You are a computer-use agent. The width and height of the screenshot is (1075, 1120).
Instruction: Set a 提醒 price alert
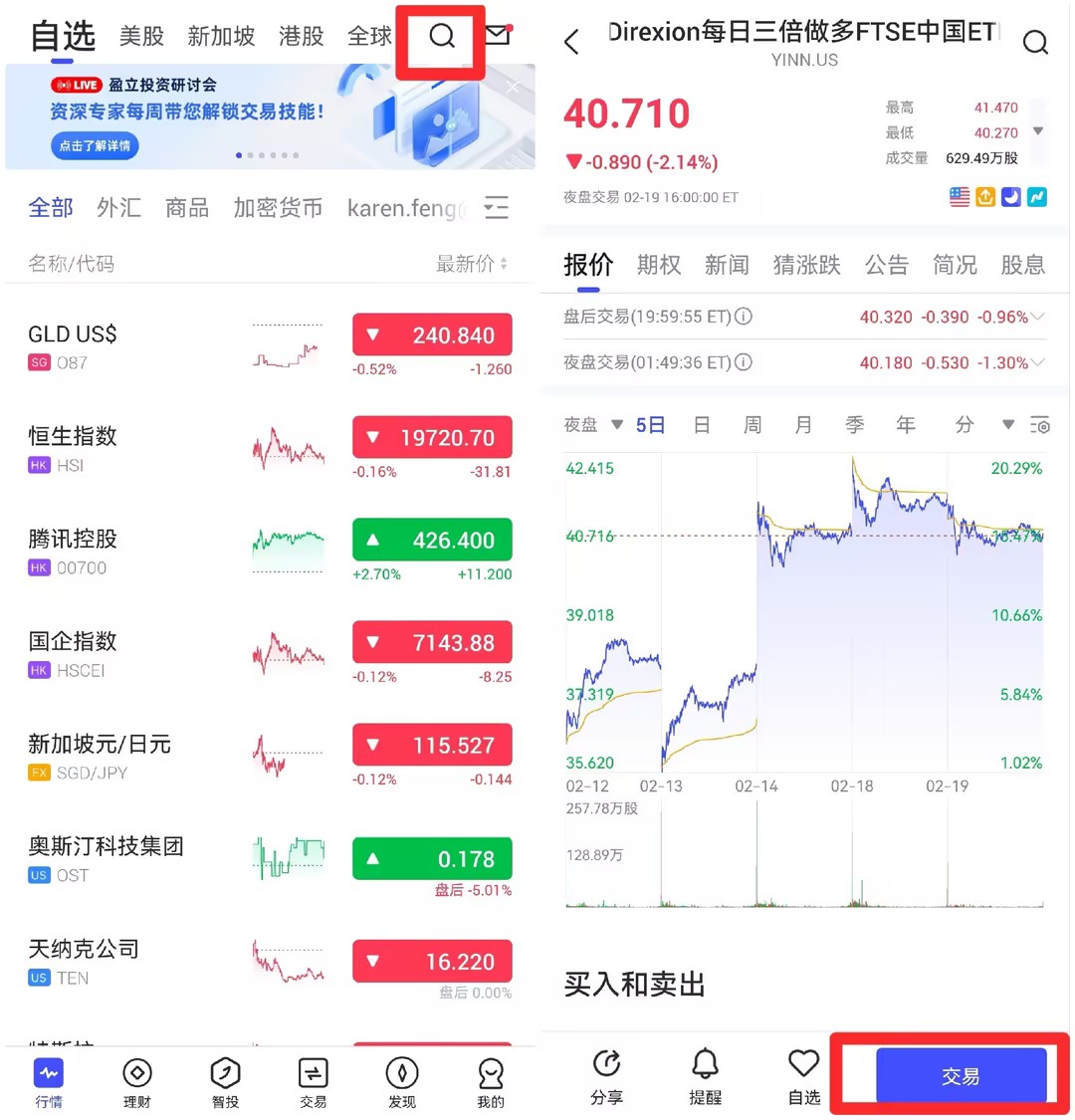pyautogui.click(x=705, y=1077)
